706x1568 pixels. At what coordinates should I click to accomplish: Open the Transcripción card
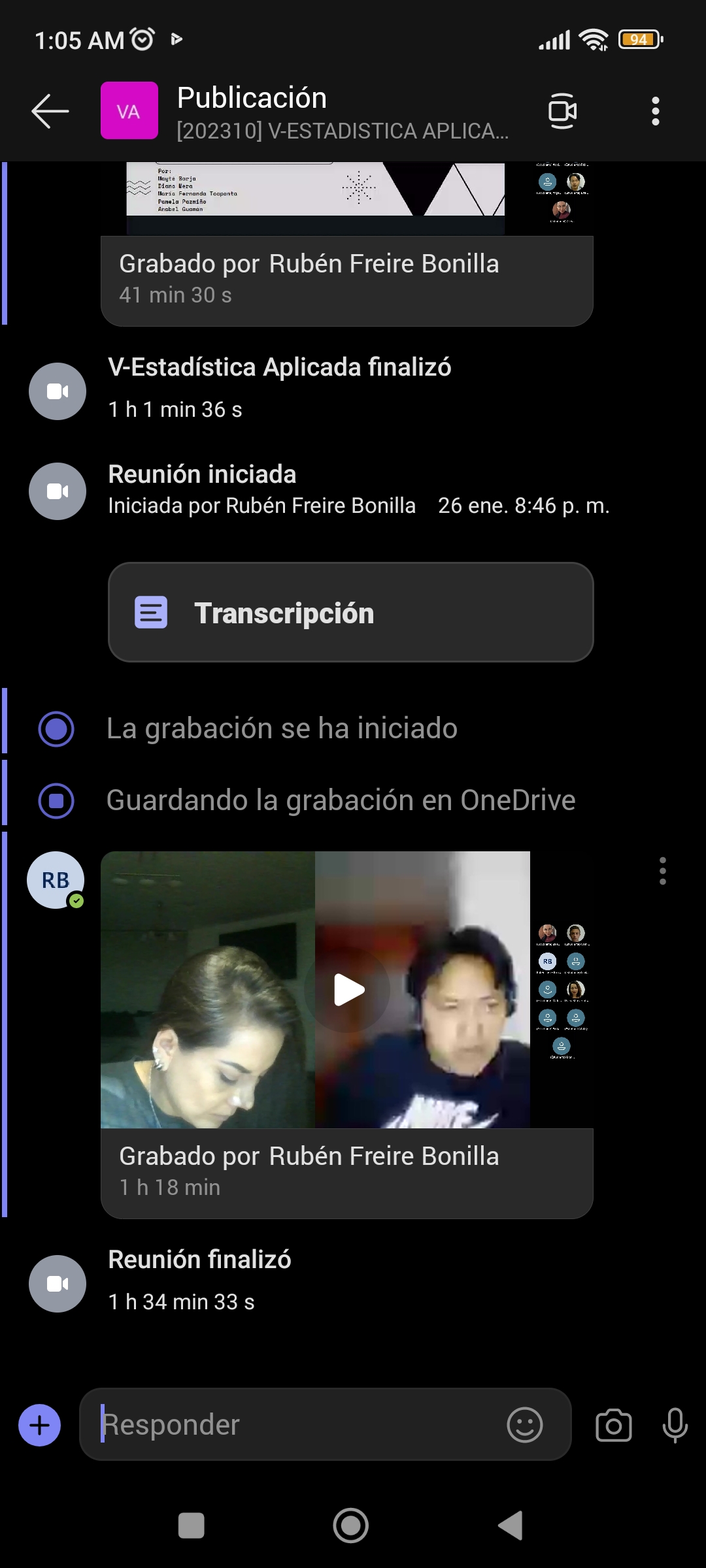tap(350, 613)
